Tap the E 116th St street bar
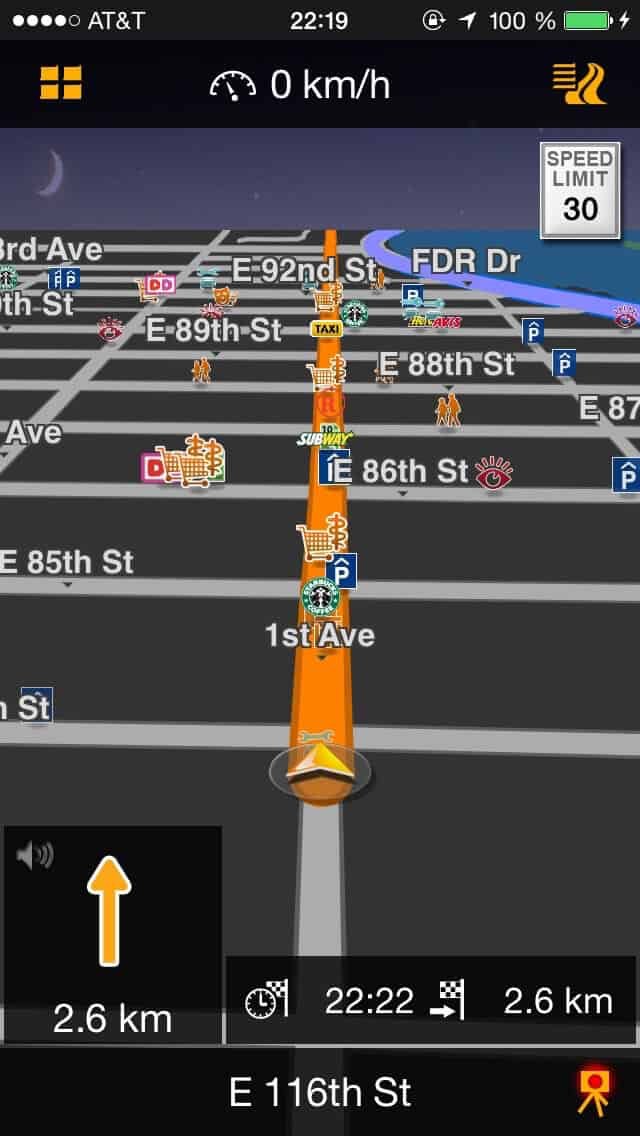The image size is (640, 1136). [320, 1092]
